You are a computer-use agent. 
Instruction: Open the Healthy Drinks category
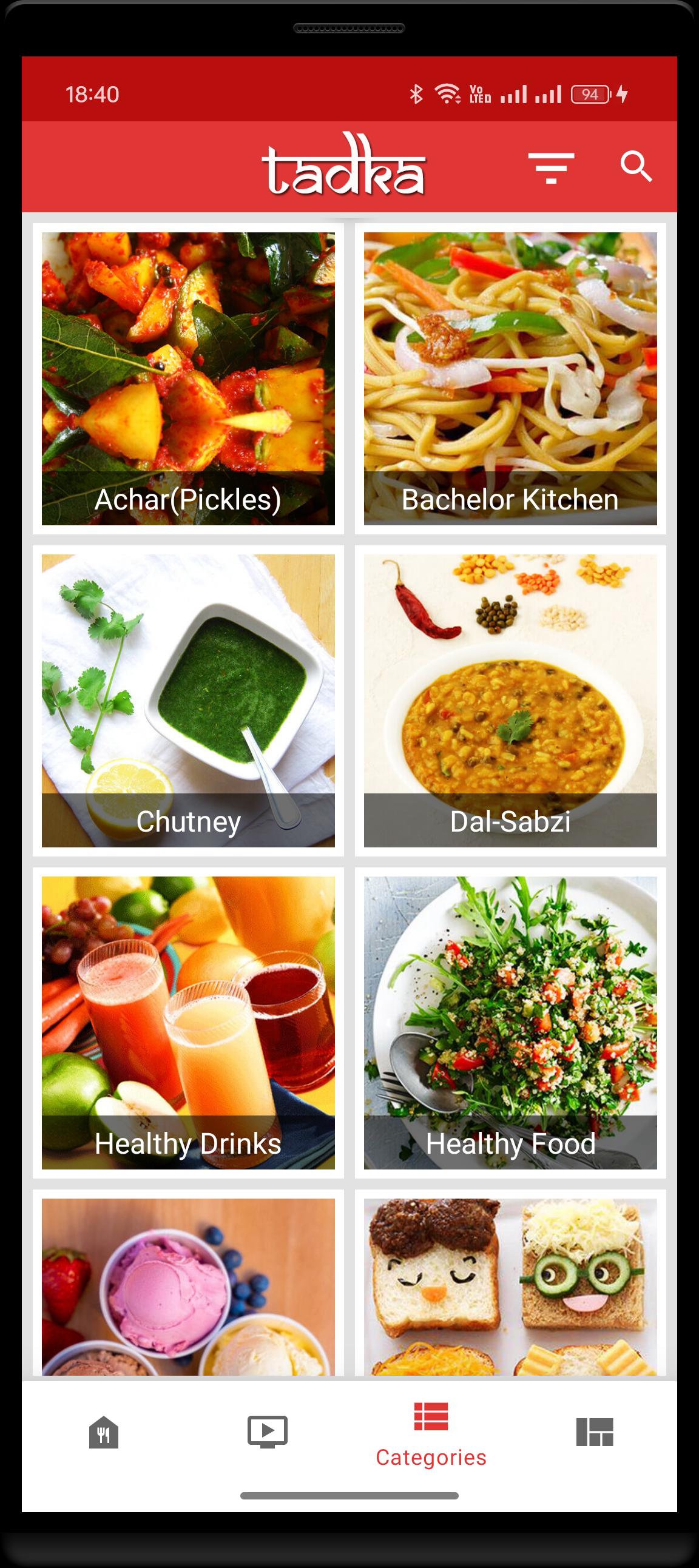188,1022
